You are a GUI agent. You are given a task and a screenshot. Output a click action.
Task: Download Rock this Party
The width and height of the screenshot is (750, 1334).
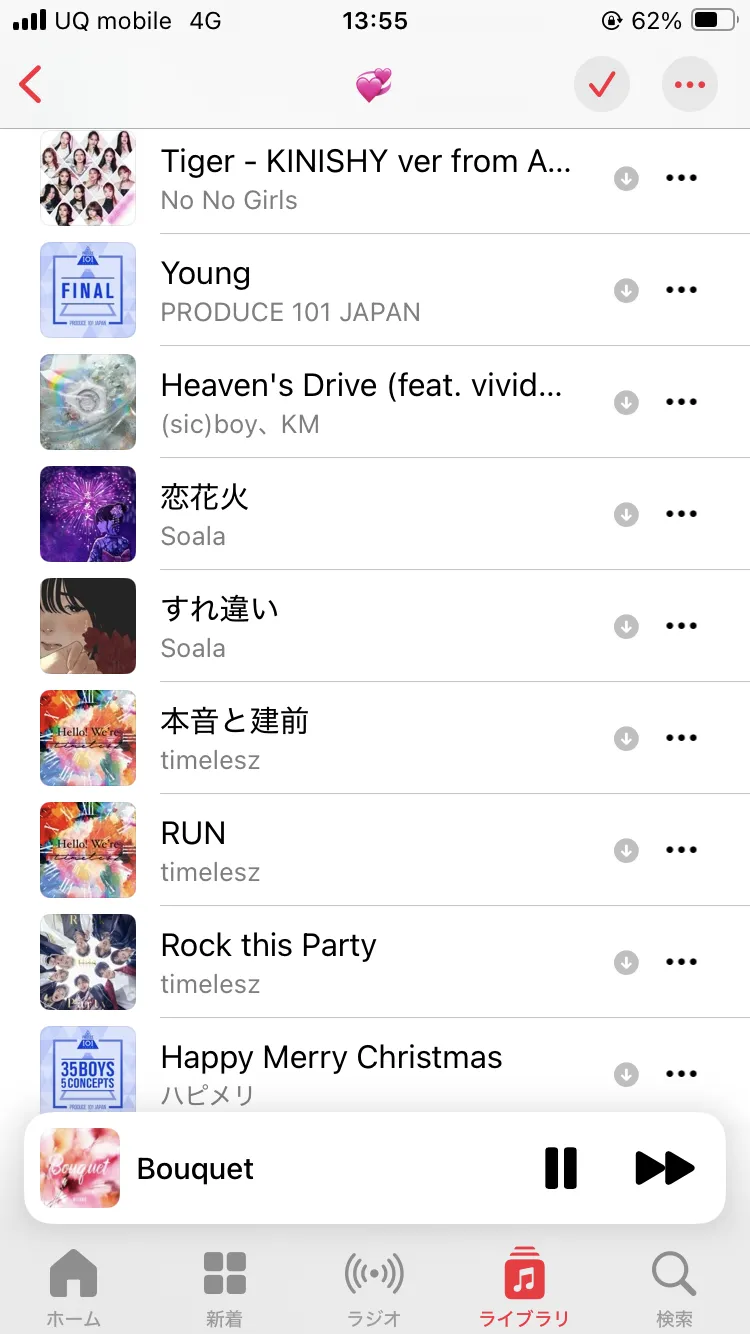tap(626, 962)
